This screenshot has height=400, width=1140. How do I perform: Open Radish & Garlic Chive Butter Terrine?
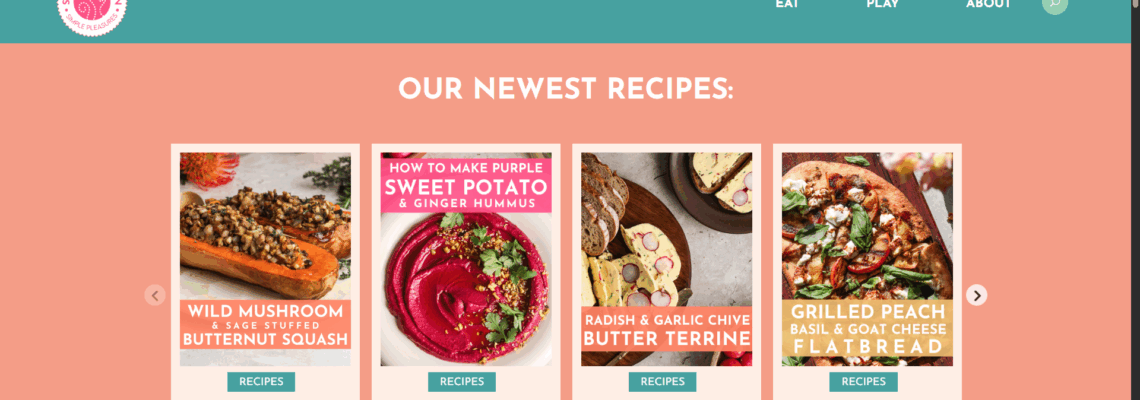666,259
